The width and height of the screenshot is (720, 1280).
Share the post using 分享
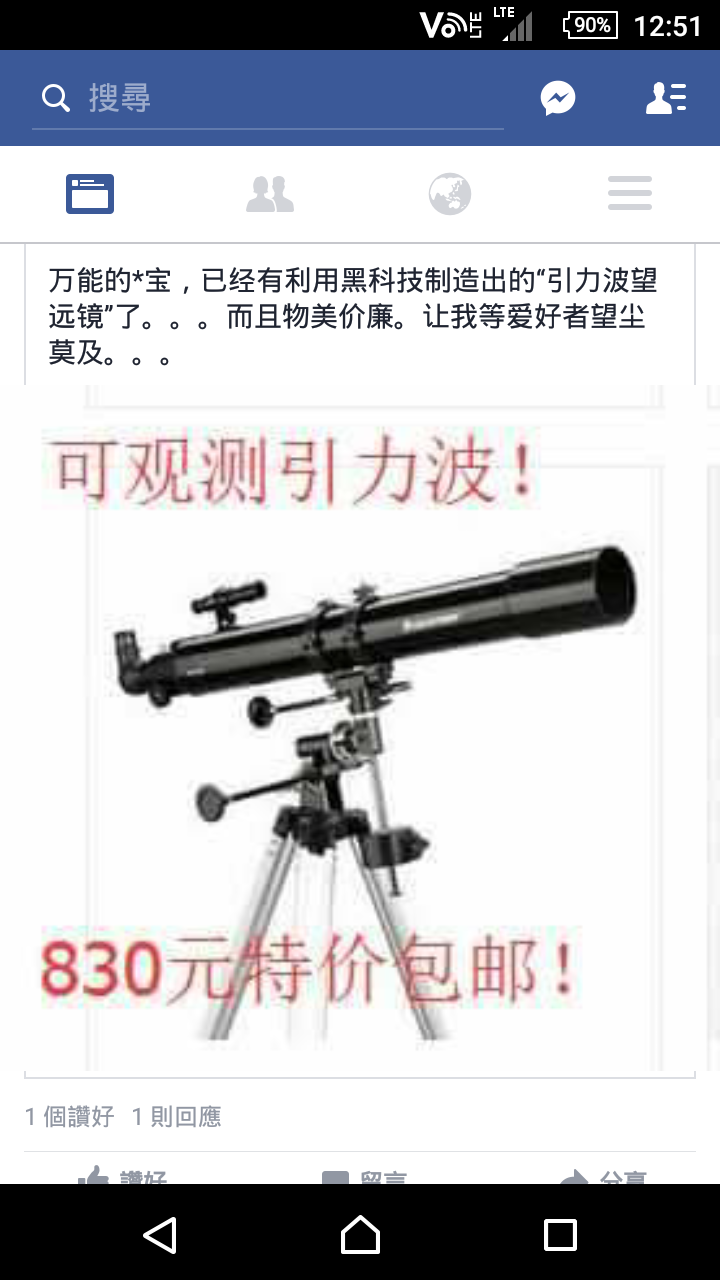coord(605,1174)
